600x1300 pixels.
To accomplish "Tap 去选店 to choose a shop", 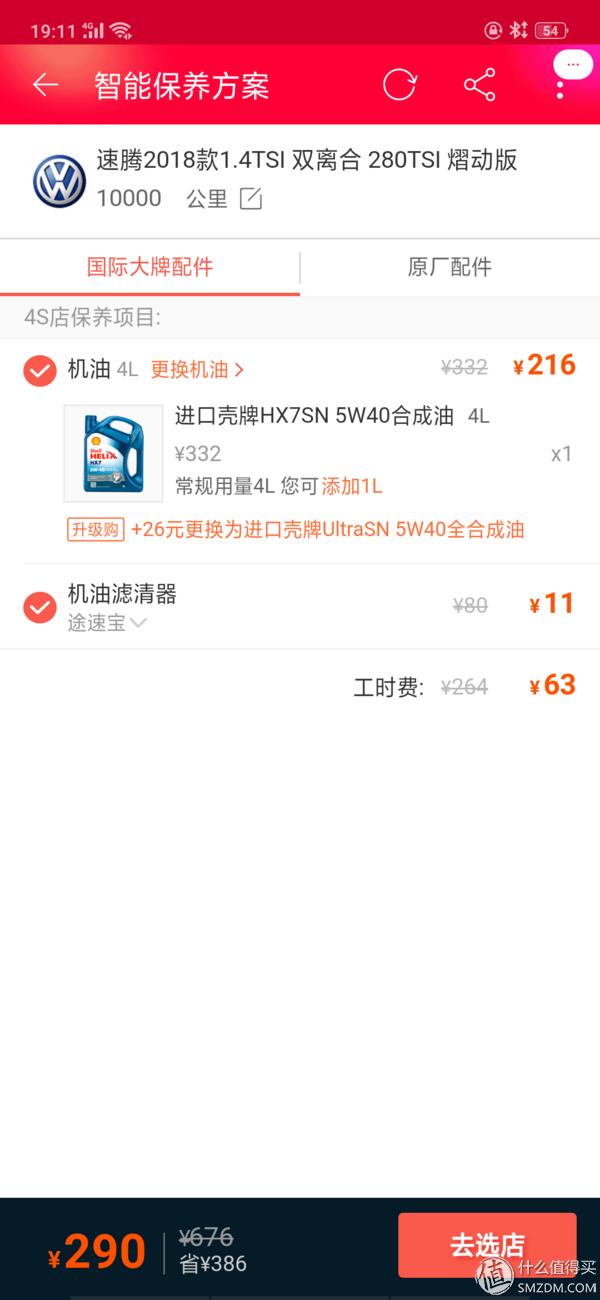I will tap(487, 1245).
